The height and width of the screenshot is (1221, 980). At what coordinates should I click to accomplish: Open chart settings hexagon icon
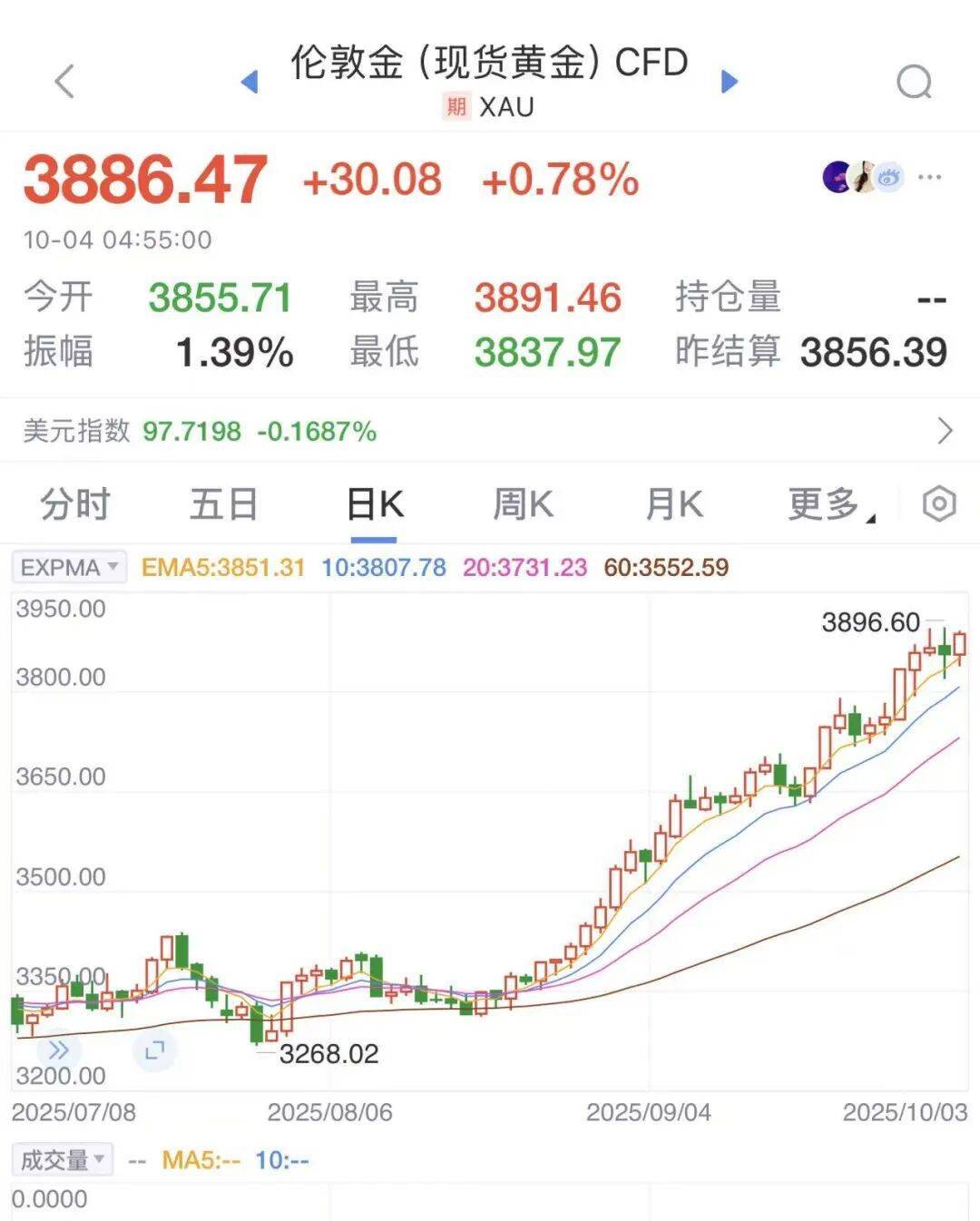939,503
